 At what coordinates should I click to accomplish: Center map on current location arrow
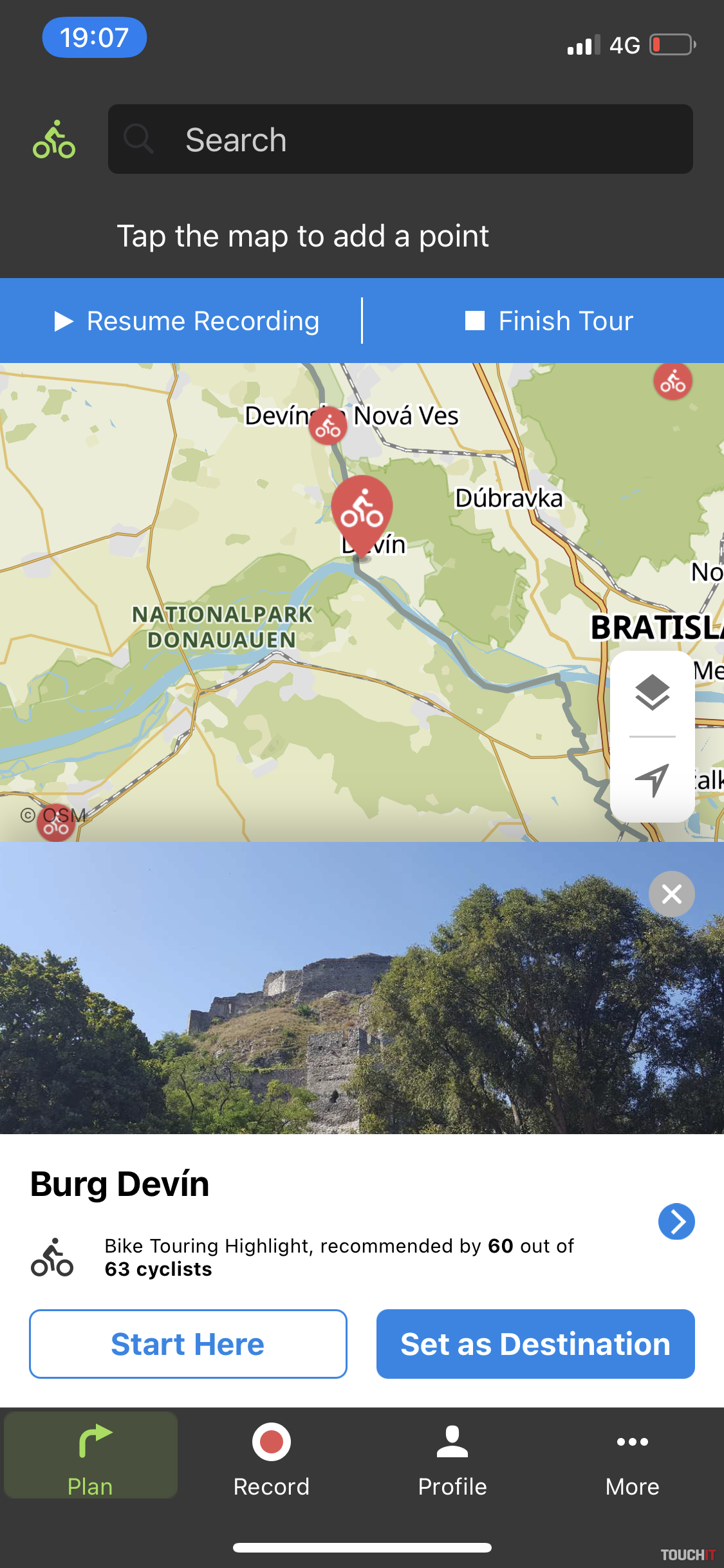tap(652, 779)
